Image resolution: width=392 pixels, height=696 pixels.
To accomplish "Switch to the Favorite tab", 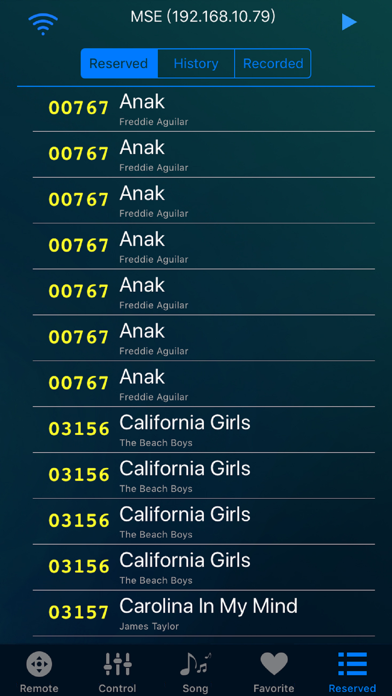I will point(274,672).
